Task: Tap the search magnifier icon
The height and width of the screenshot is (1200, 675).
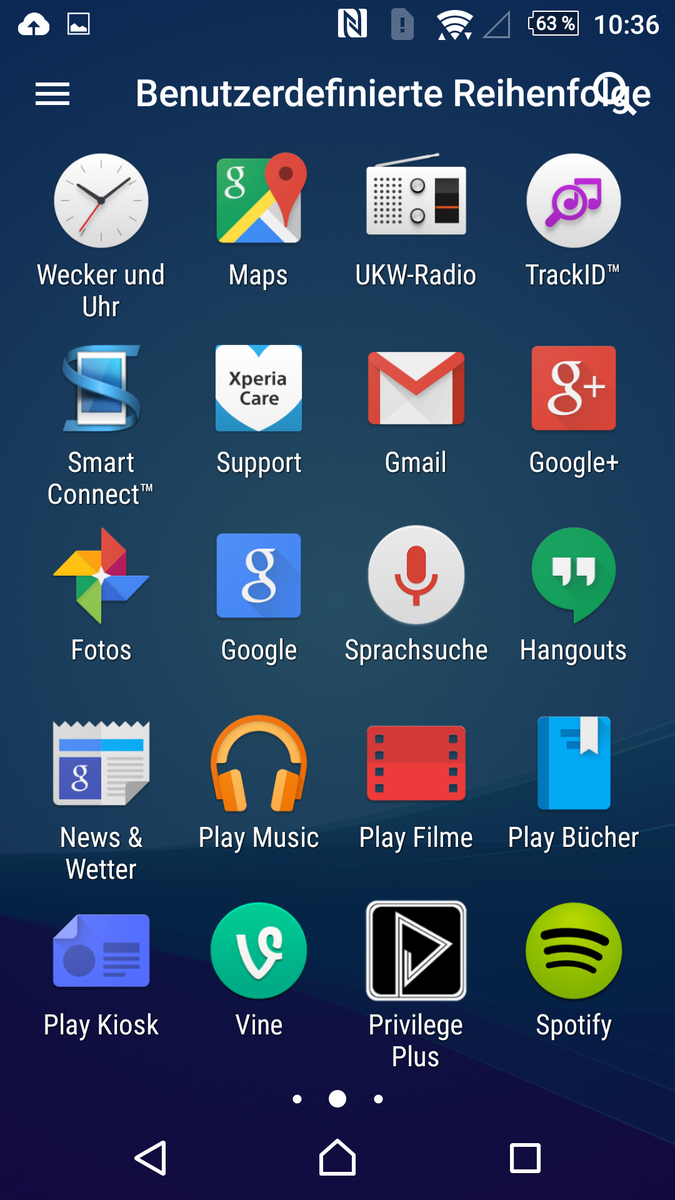Action: click(613, 93)
